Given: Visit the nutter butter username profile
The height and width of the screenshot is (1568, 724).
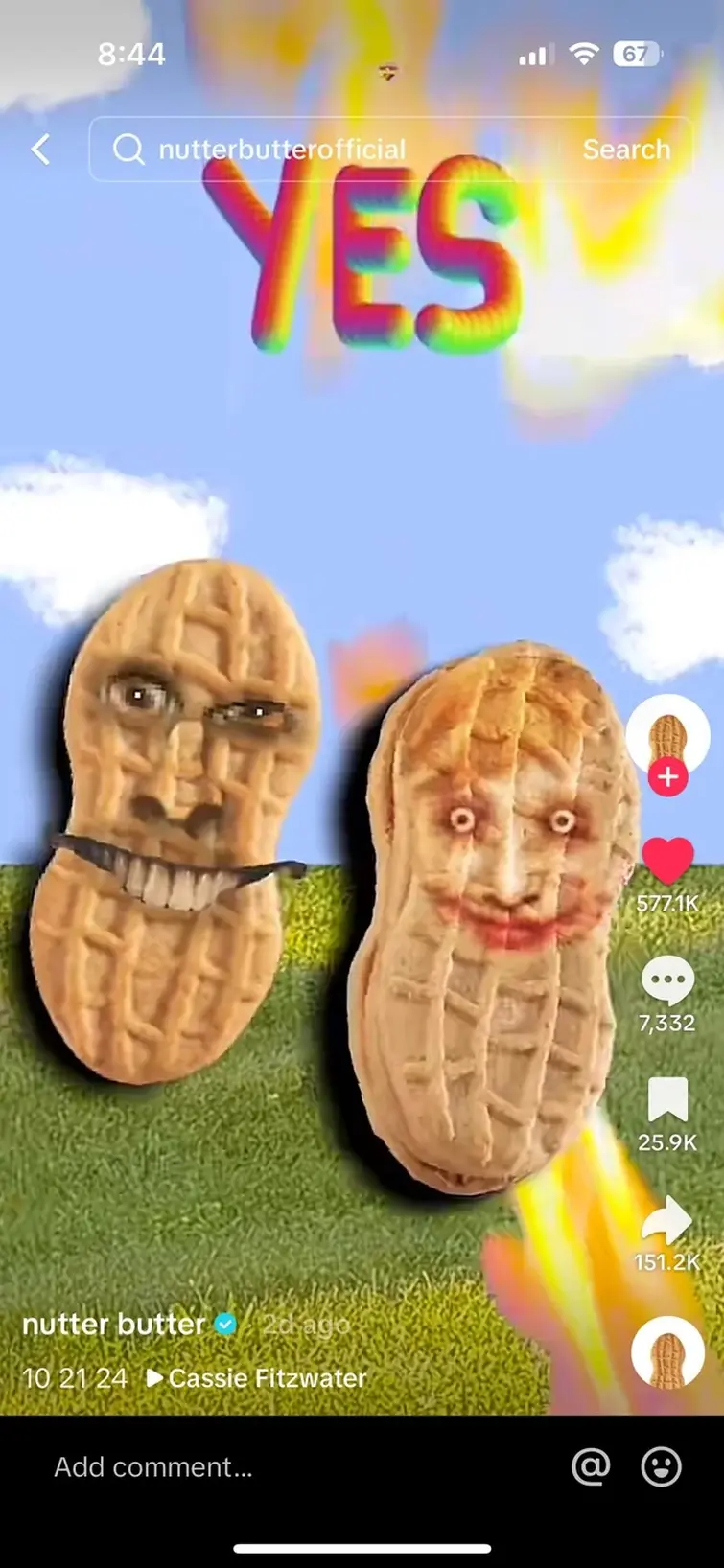Looking at the screenshot, I should click(x=114, y=1324).
